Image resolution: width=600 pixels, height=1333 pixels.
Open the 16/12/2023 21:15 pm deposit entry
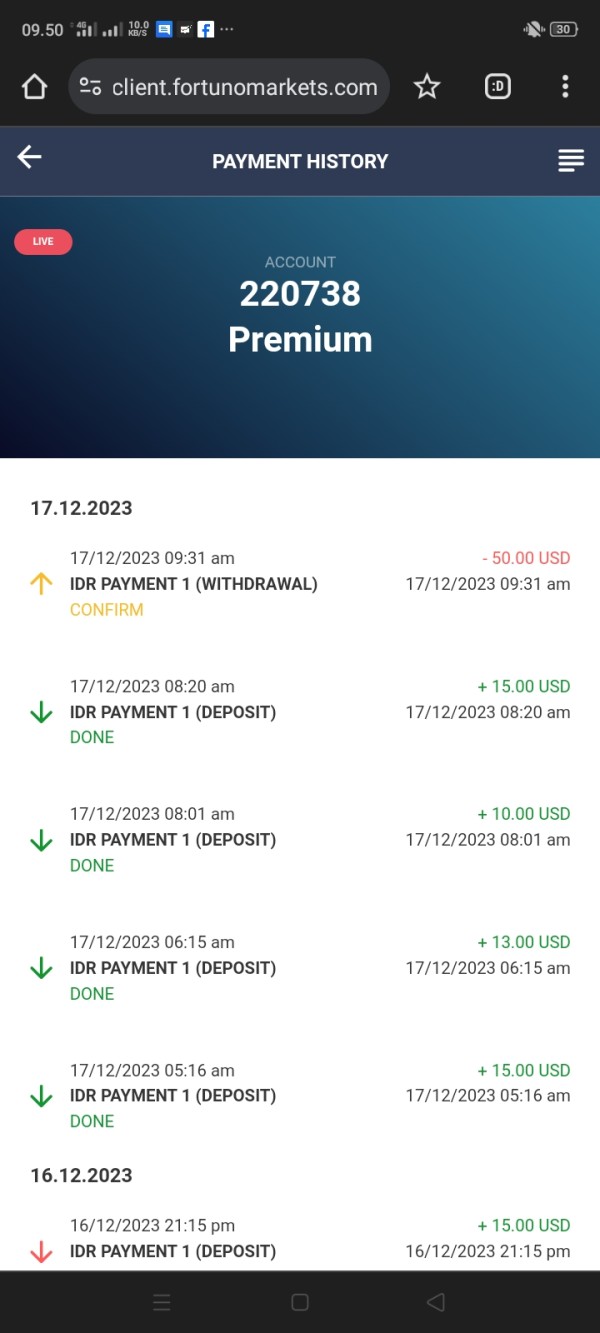pos(300,1240)
